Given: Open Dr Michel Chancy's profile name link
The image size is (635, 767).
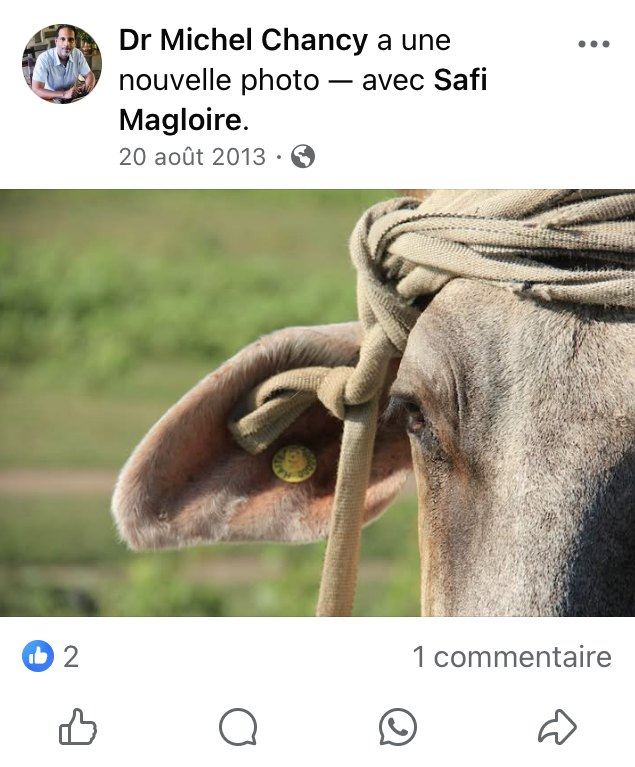Looking at the screenshot, I should click(x=243, y=41).
